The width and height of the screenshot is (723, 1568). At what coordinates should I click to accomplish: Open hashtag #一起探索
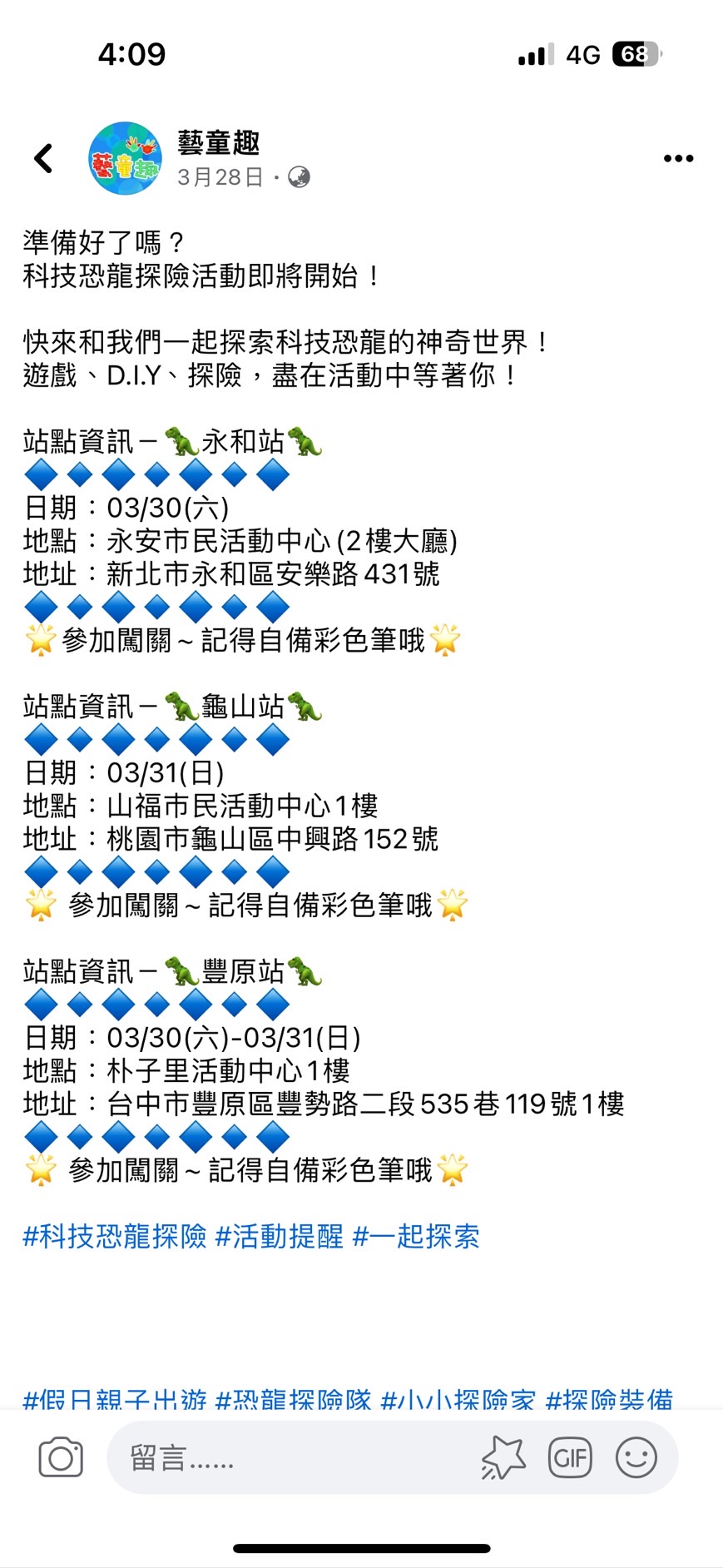[416, 1236]
